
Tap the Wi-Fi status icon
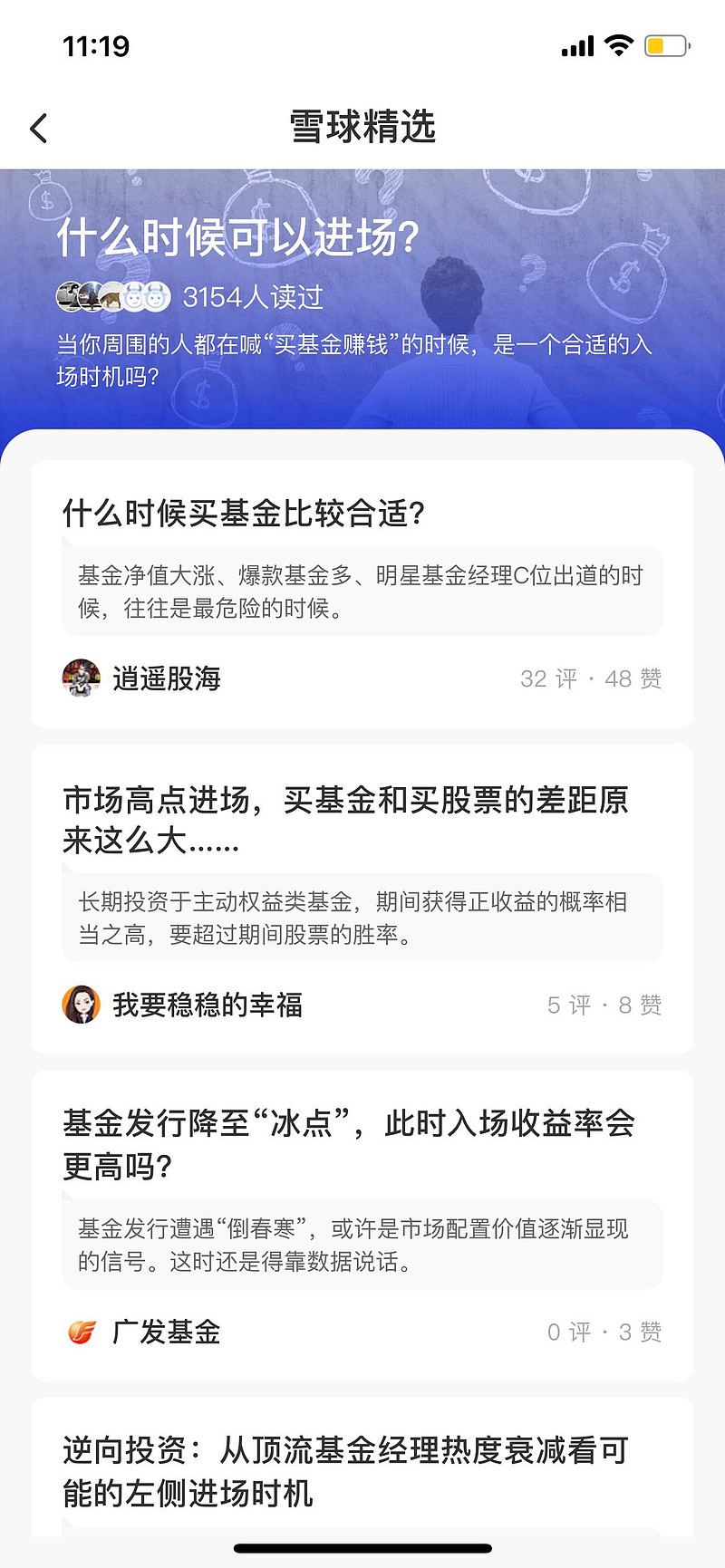pos(619,45)
